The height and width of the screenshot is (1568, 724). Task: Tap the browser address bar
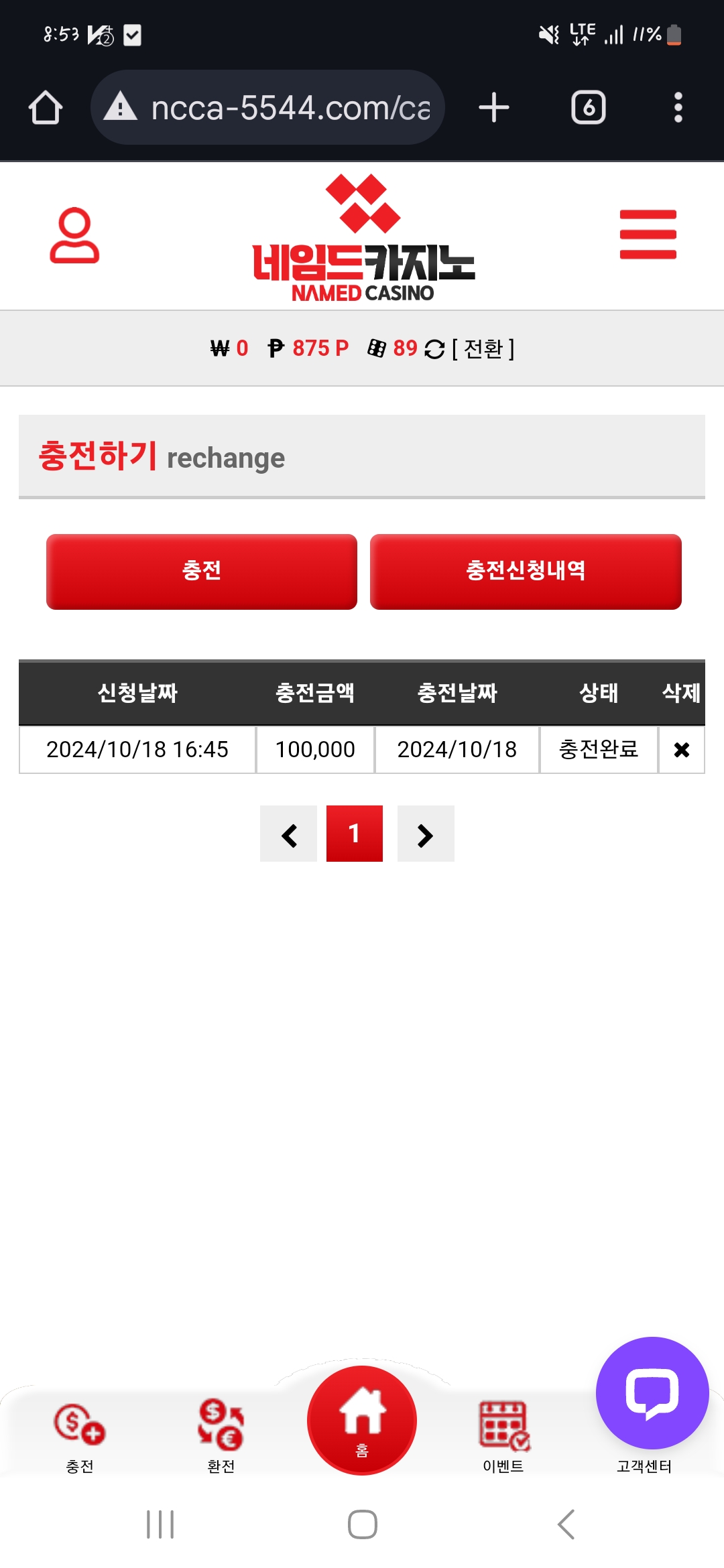point(267,107)
